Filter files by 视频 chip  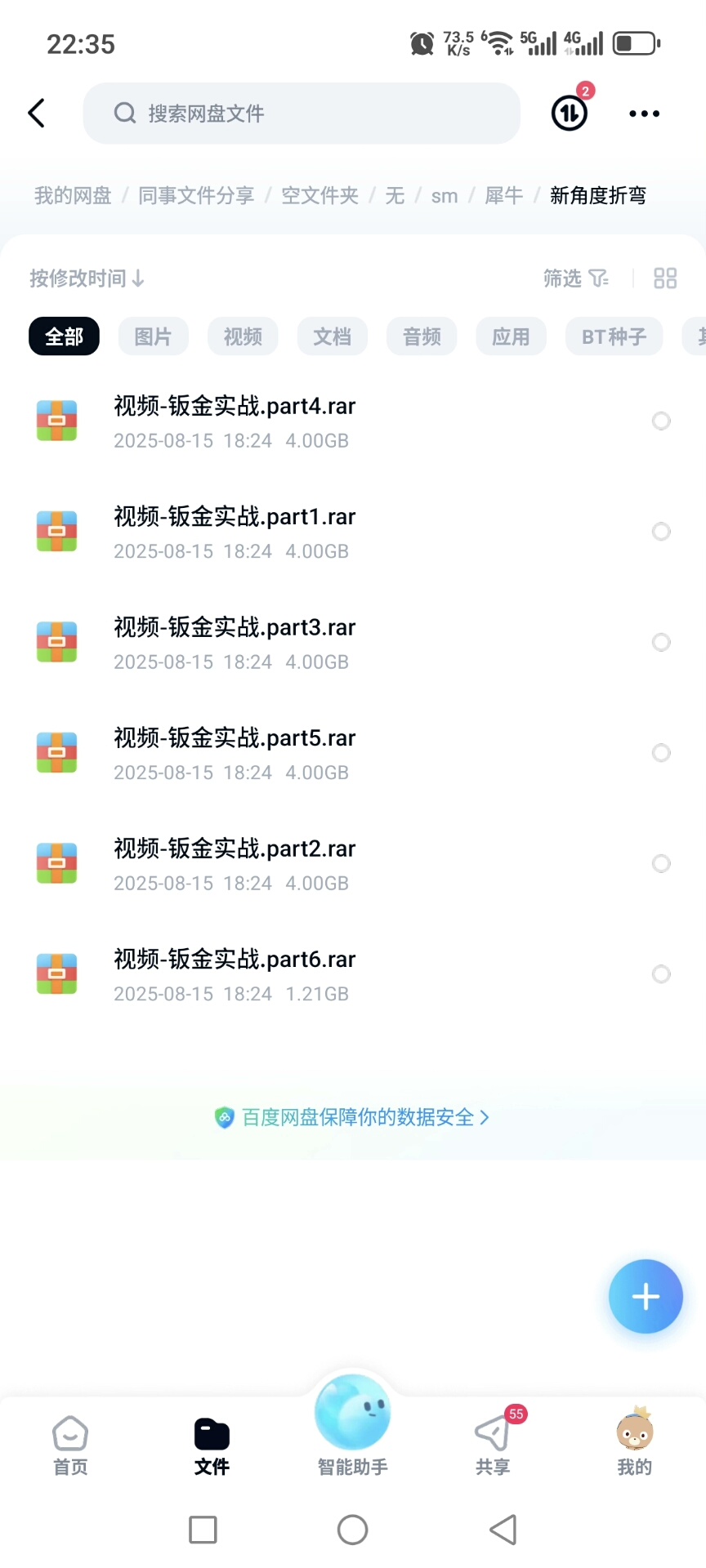(x=243, y=336)
